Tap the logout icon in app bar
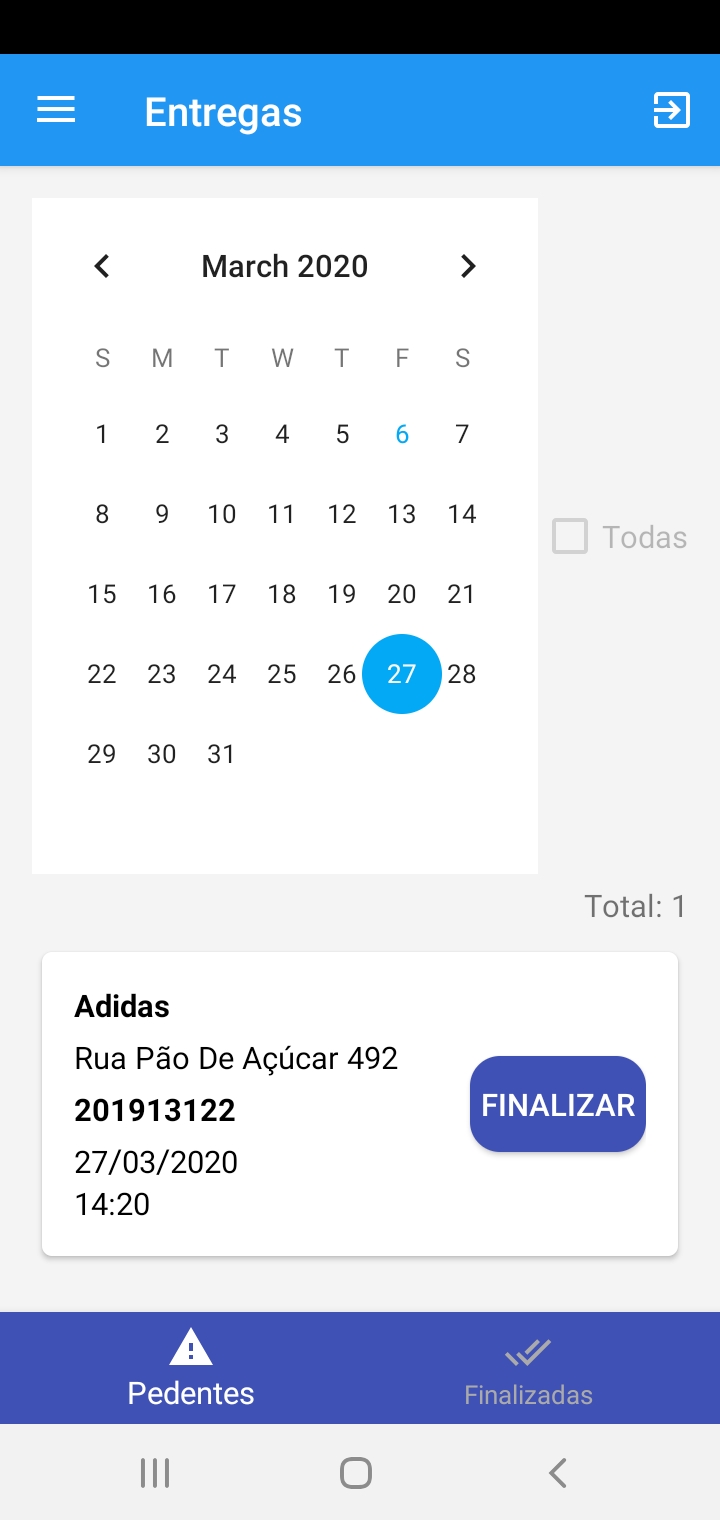 pyautogui.click(x=671, y=110)
